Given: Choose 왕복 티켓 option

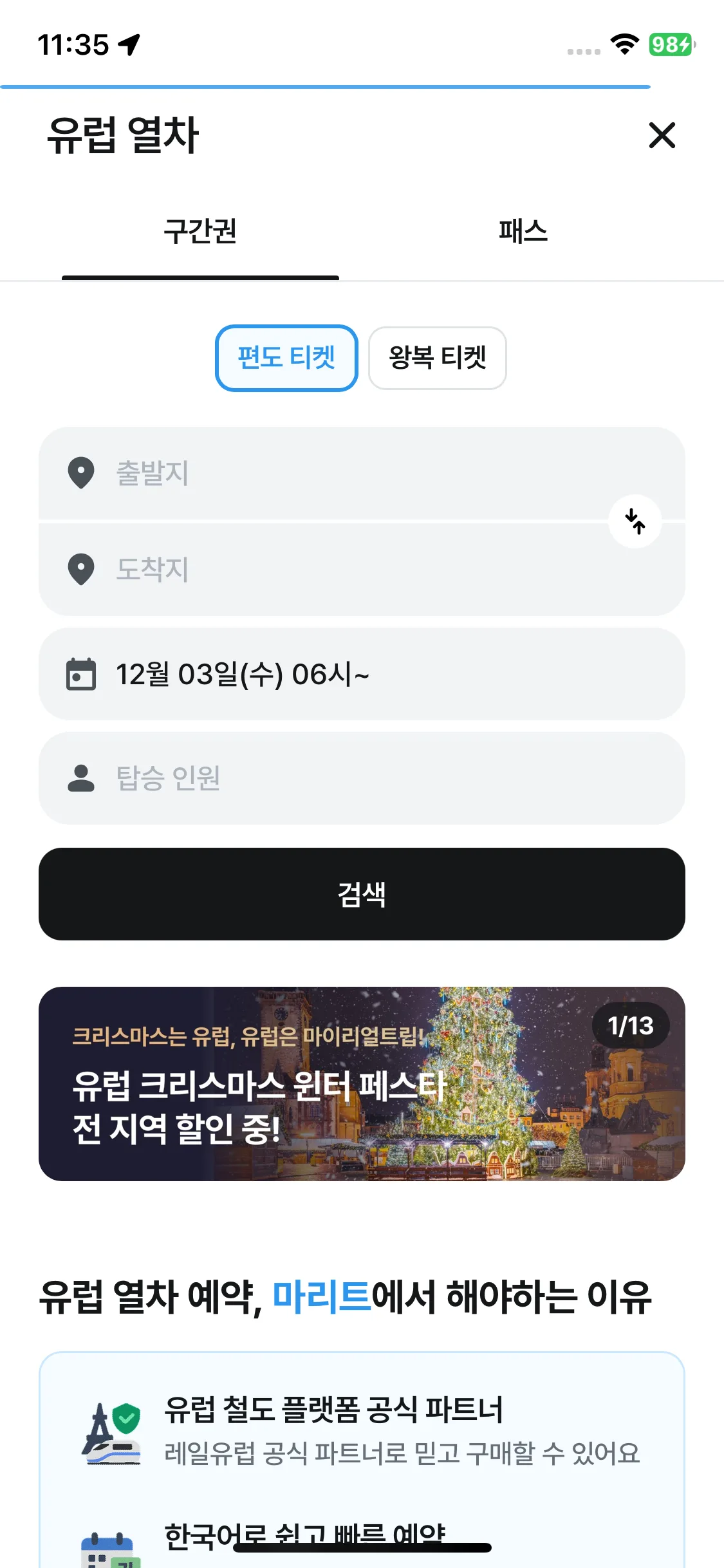Looking at the screenshot, I should 437,358.
